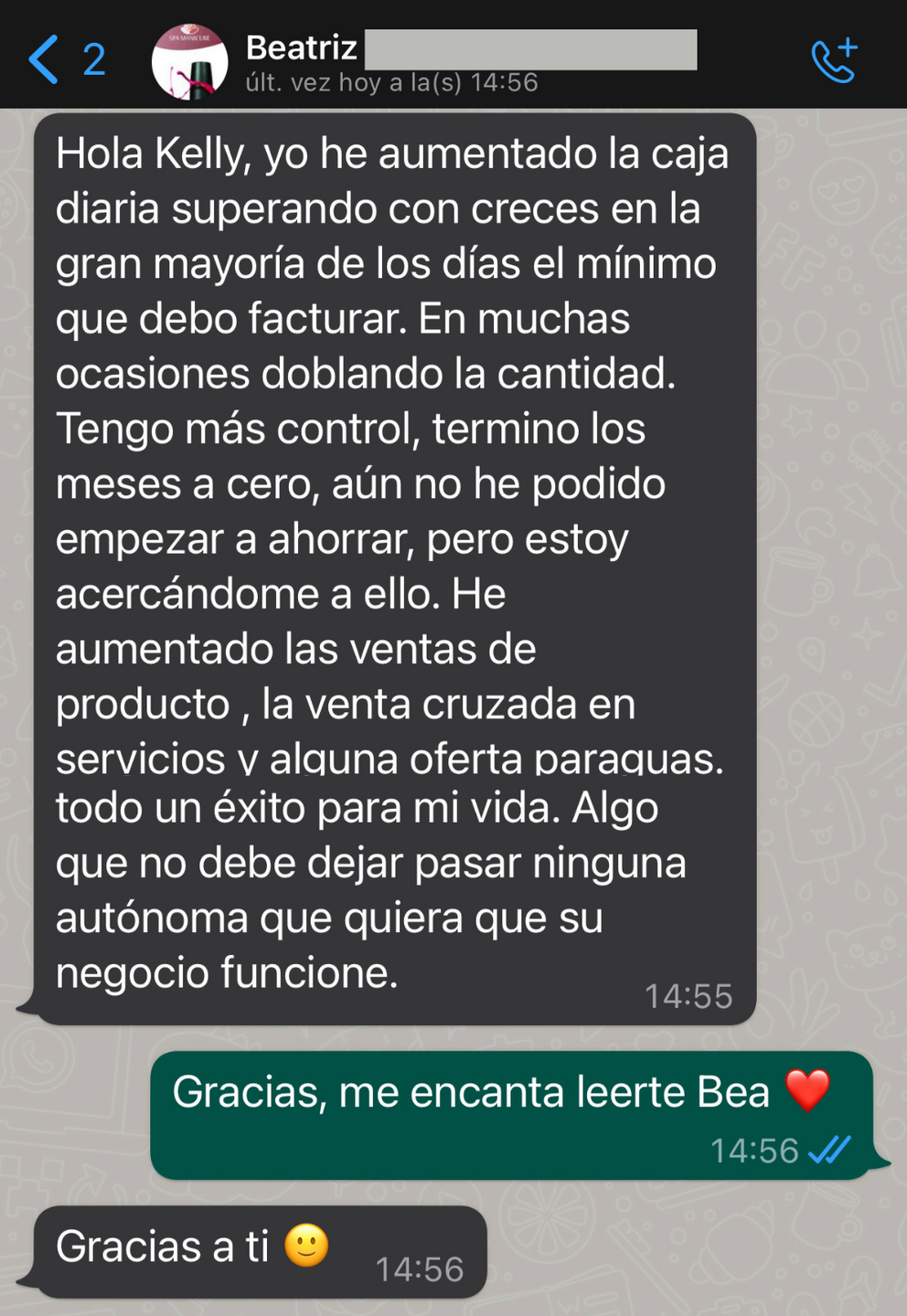Open Beatriz's profile picture
The image size is (907, 1316).
click(x=189, y=61)
